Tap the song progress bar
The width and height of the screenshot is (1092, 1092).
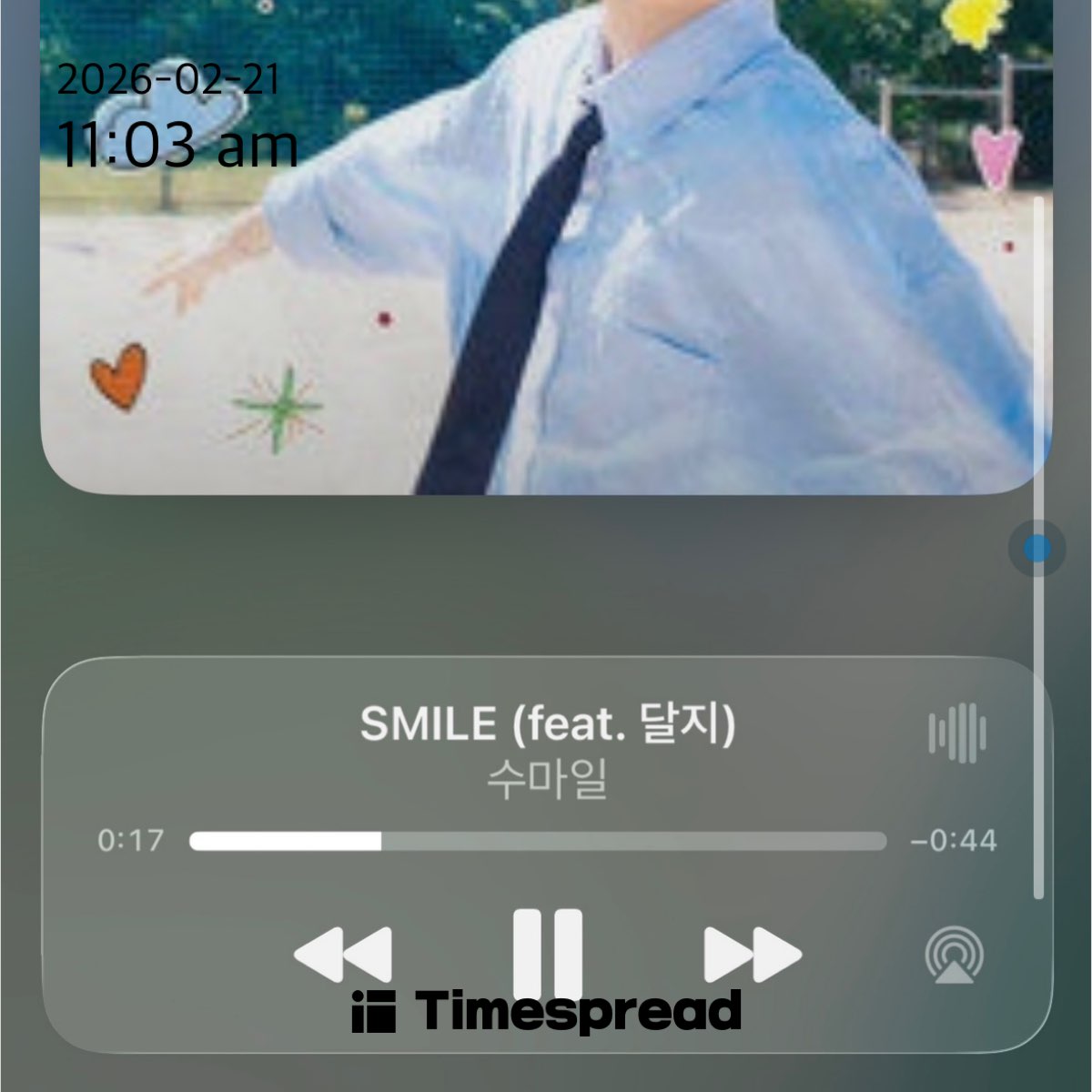pyautogui.click(x=537, y=841)
